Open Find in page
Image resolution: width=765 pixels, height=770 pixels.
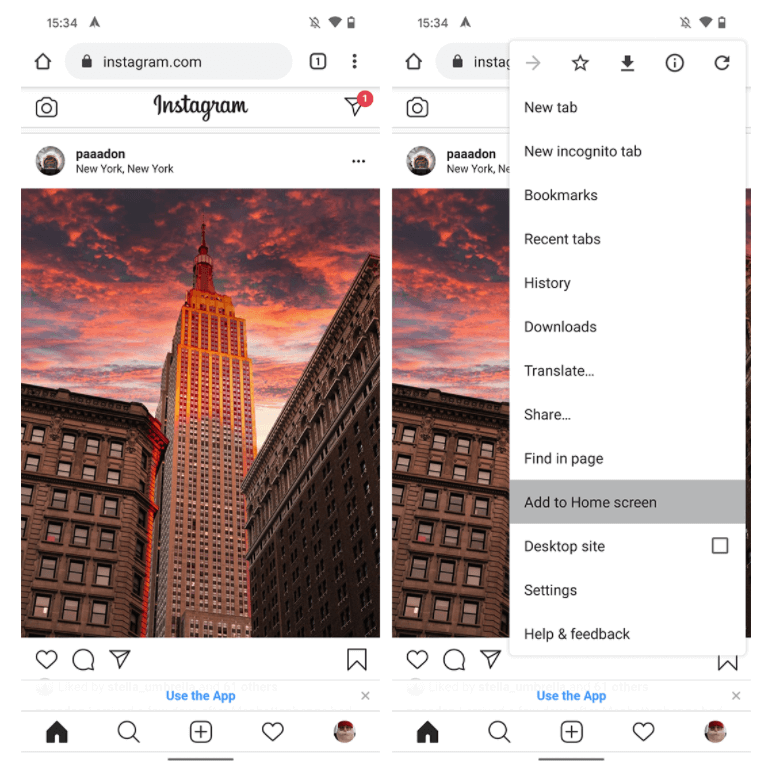pyautogui.click(x=563, y=459)
